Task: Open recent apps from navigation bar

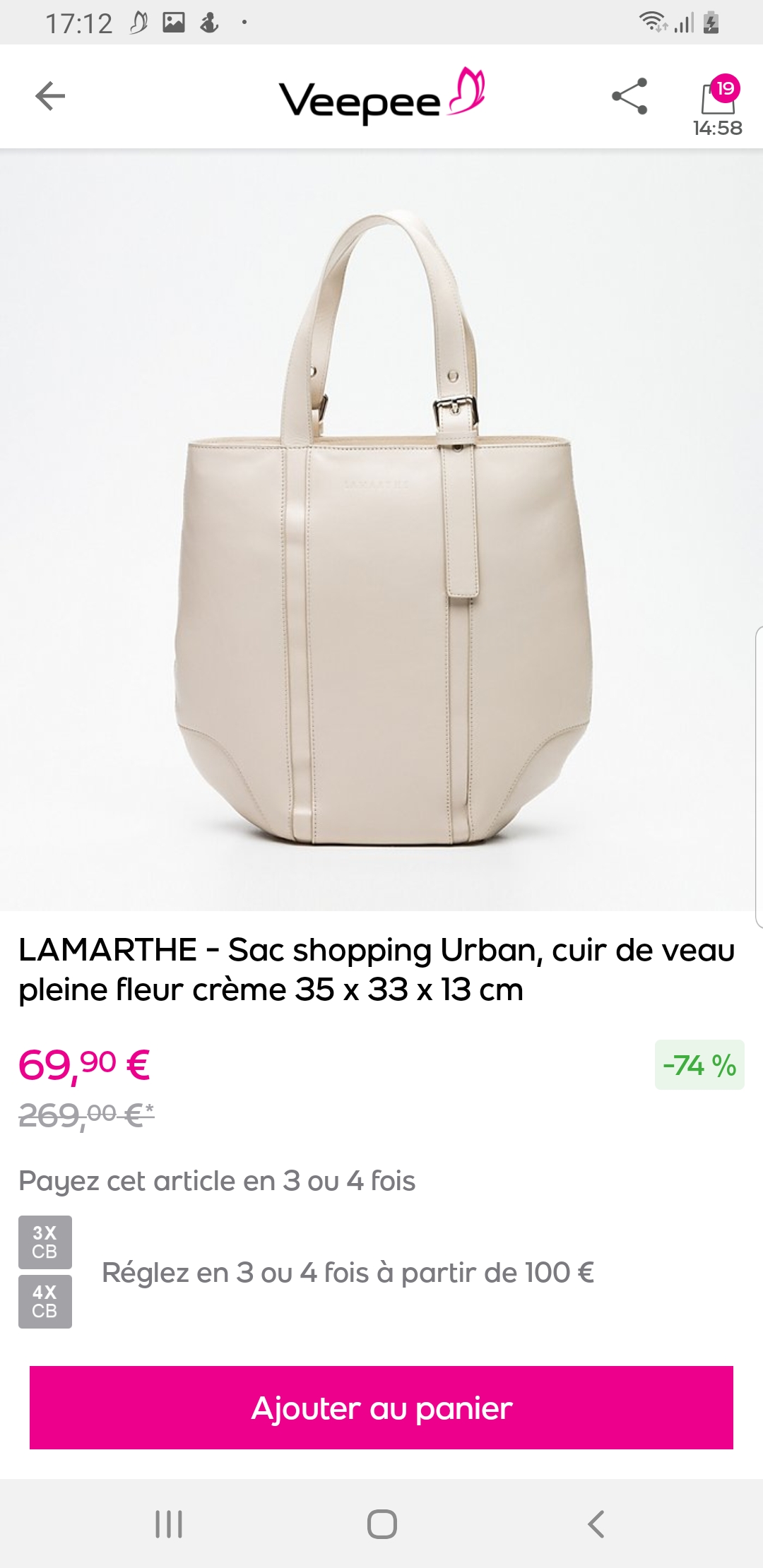Action: [169, 1524]
